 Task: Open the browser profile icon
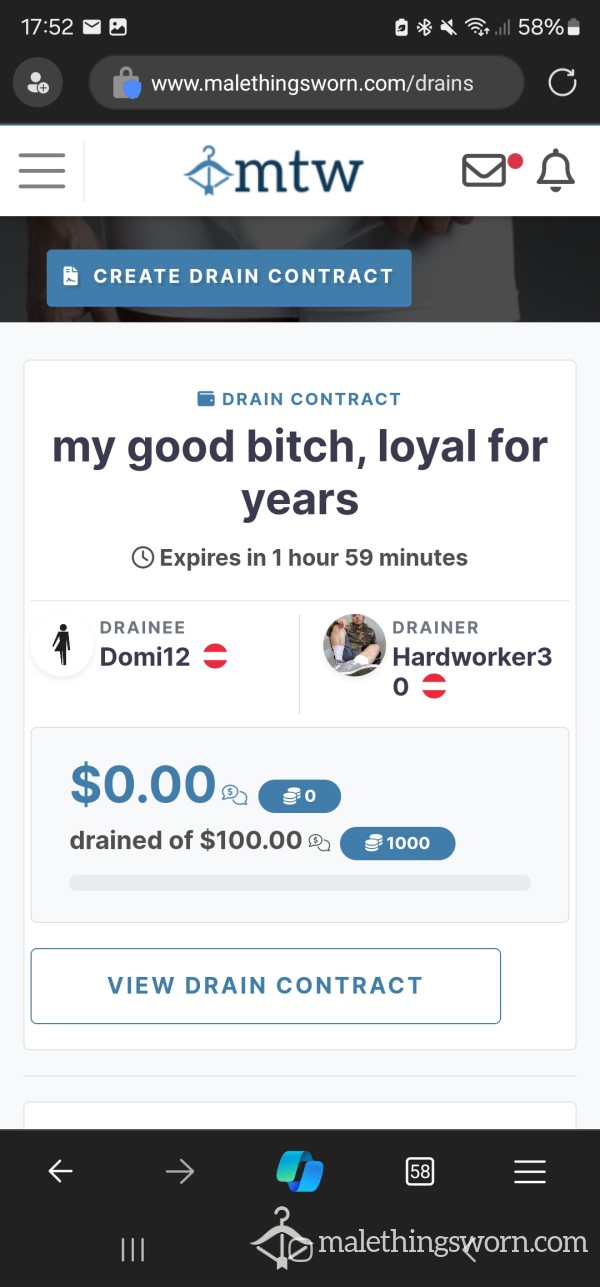click(x=38, y=83)
